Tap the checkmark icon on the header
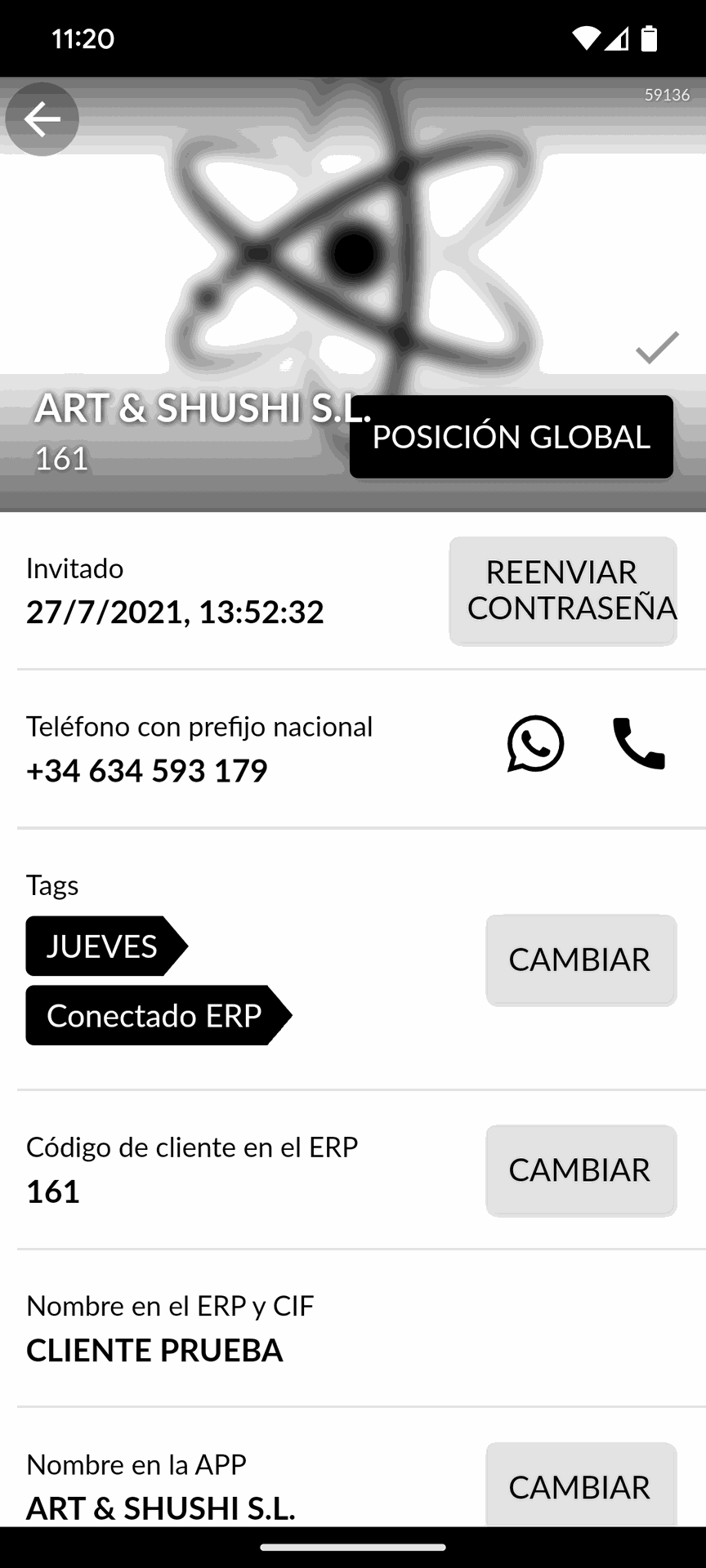This screenshot has height=1568, width=706. (657, 348)
